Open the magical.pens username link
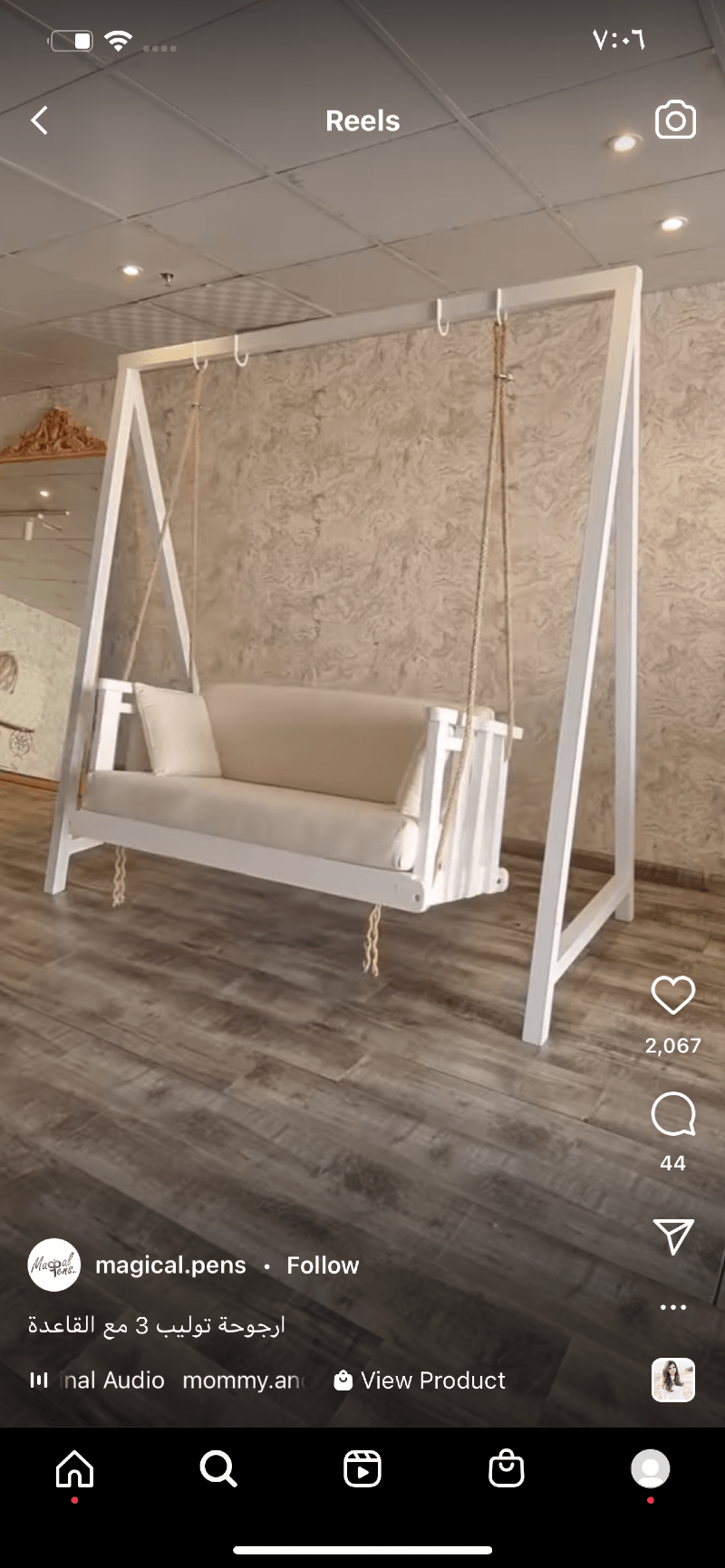Image resolution: width=725 pixels, height=1568 pixels. click(170, 1265)
